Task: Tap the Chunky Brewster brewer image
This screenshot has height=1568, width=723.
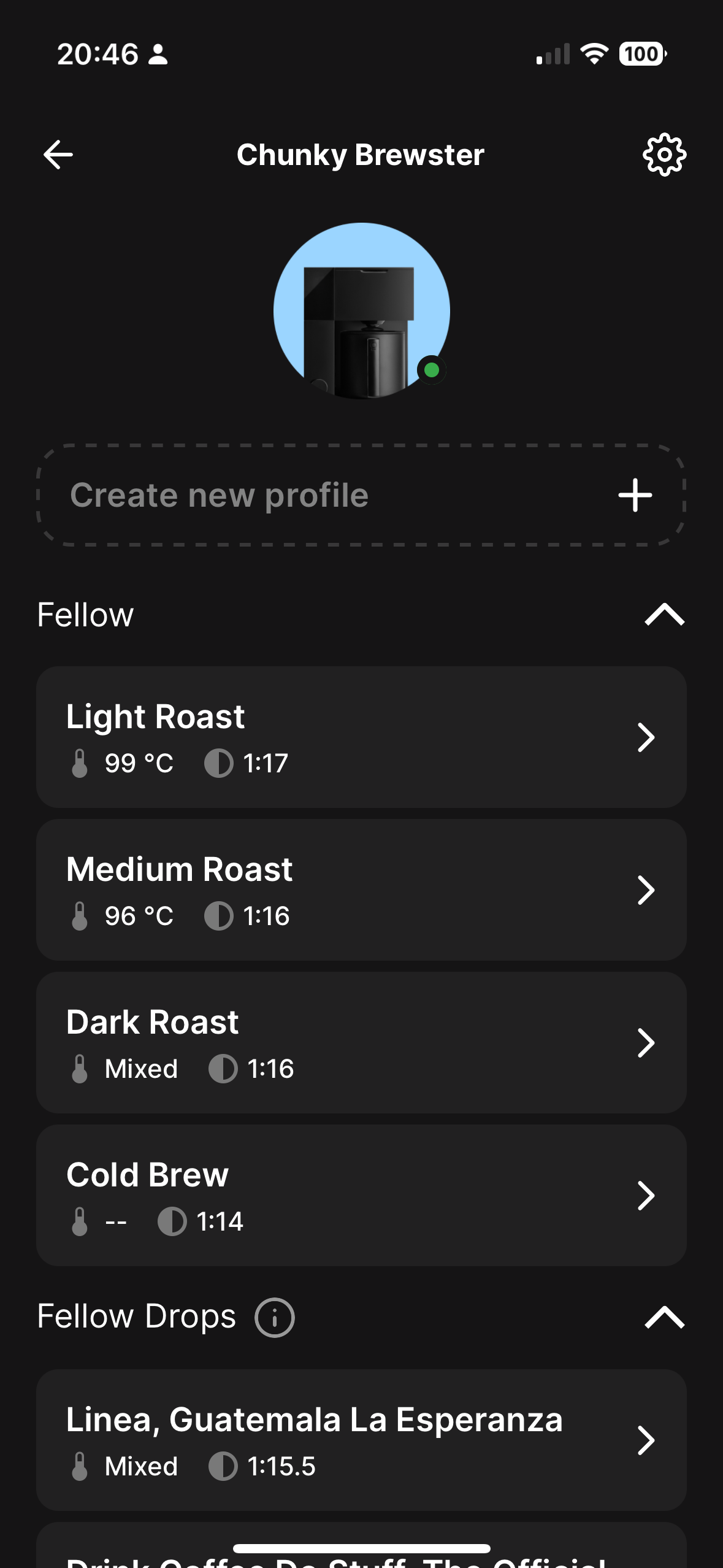Action: (361, 311)
